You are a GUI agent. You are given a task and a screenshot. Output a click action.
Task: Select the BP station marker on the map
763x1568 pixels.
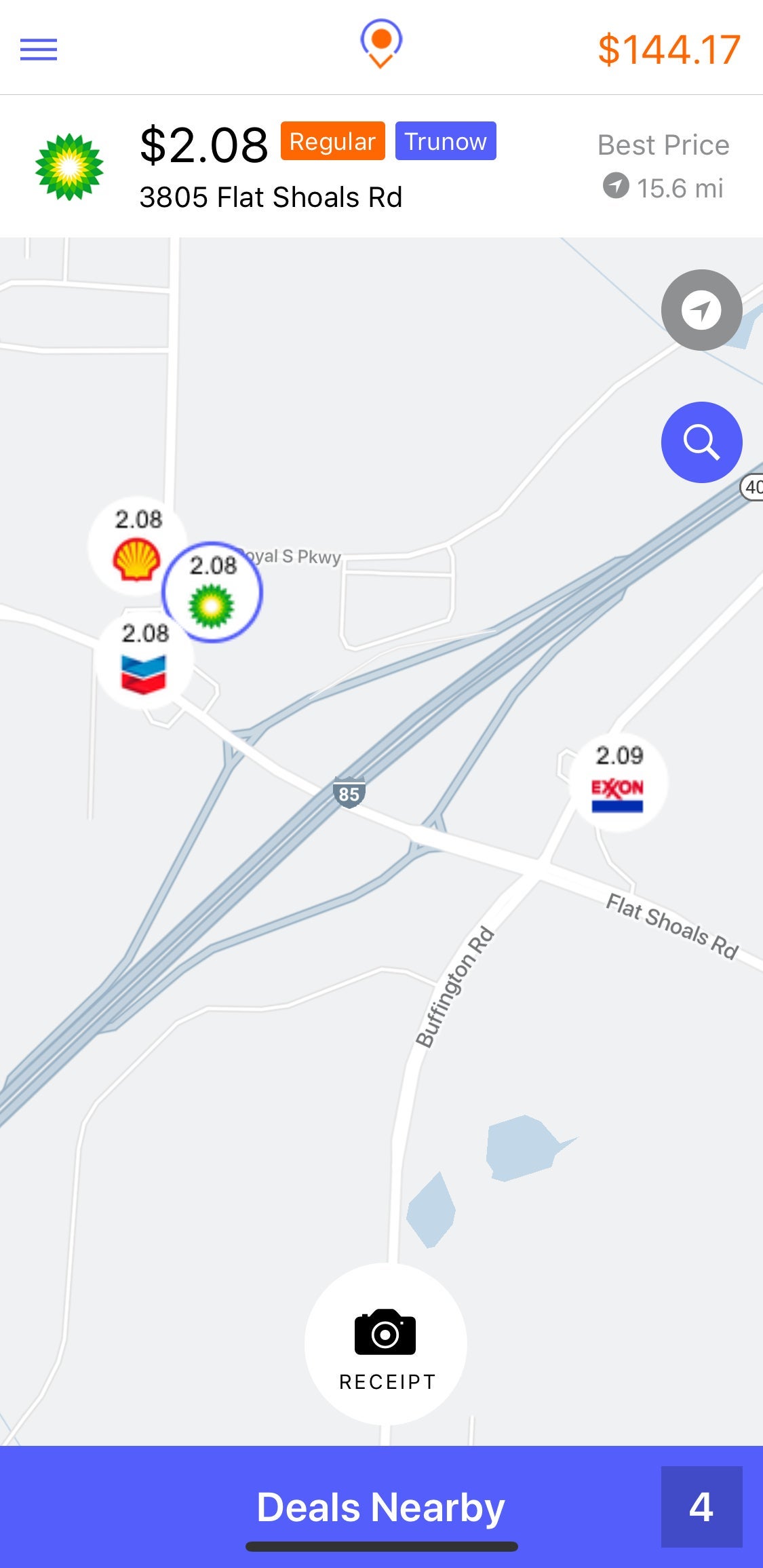coord(212,592)
